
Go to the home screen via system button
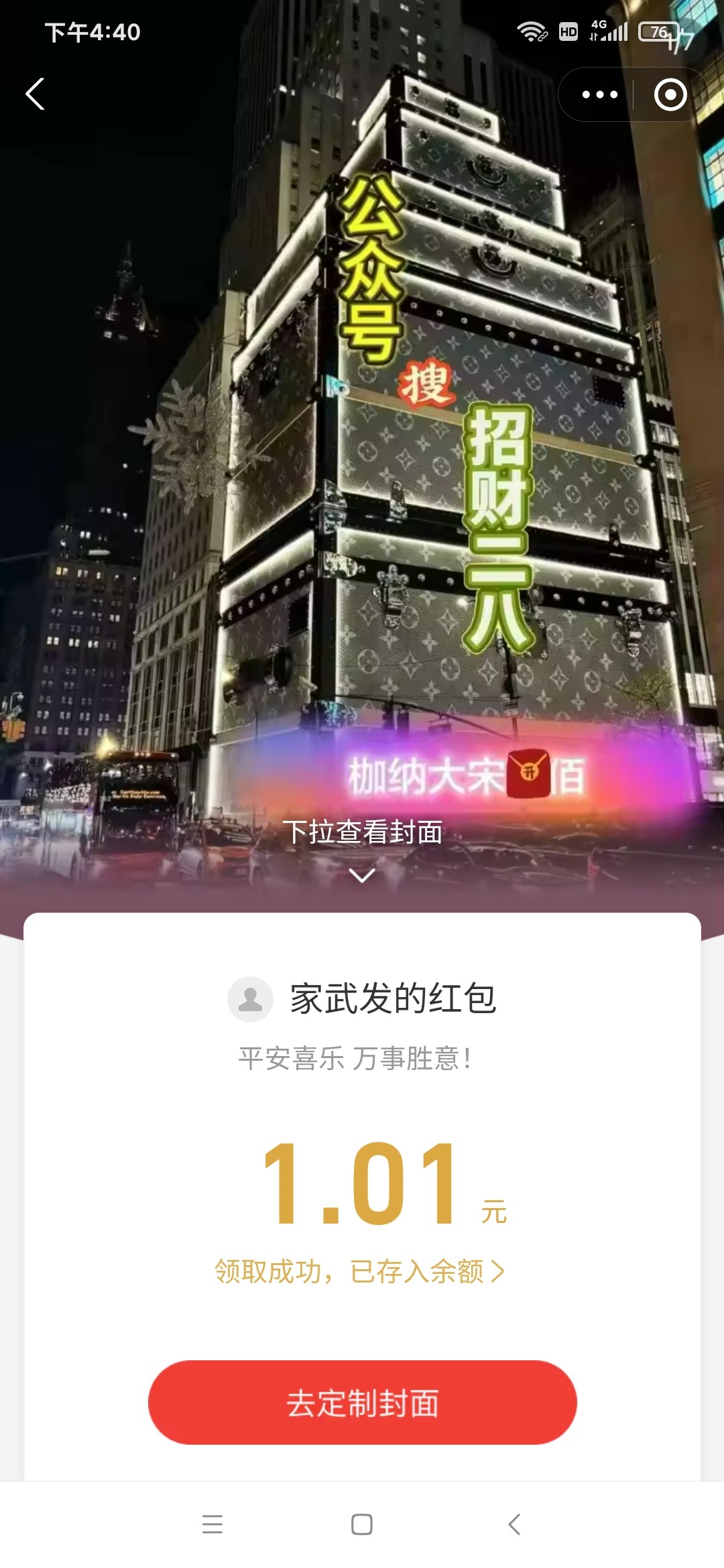[x=362, y=1524]
